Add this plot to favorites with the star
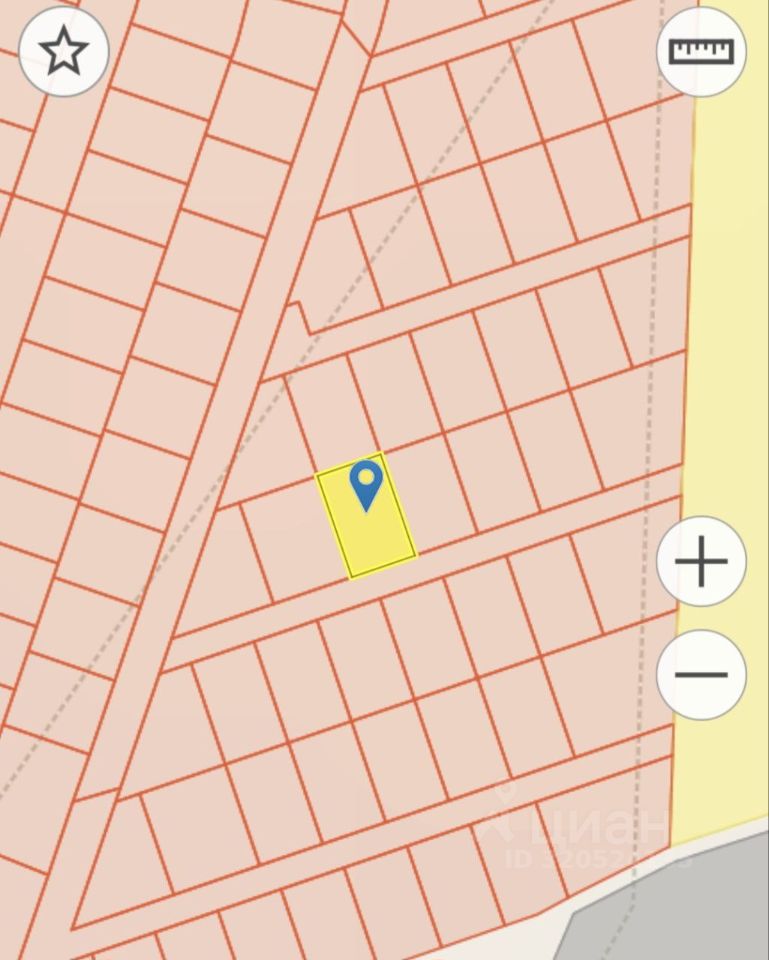Screen dimensions: 769x960 (64, 51)
